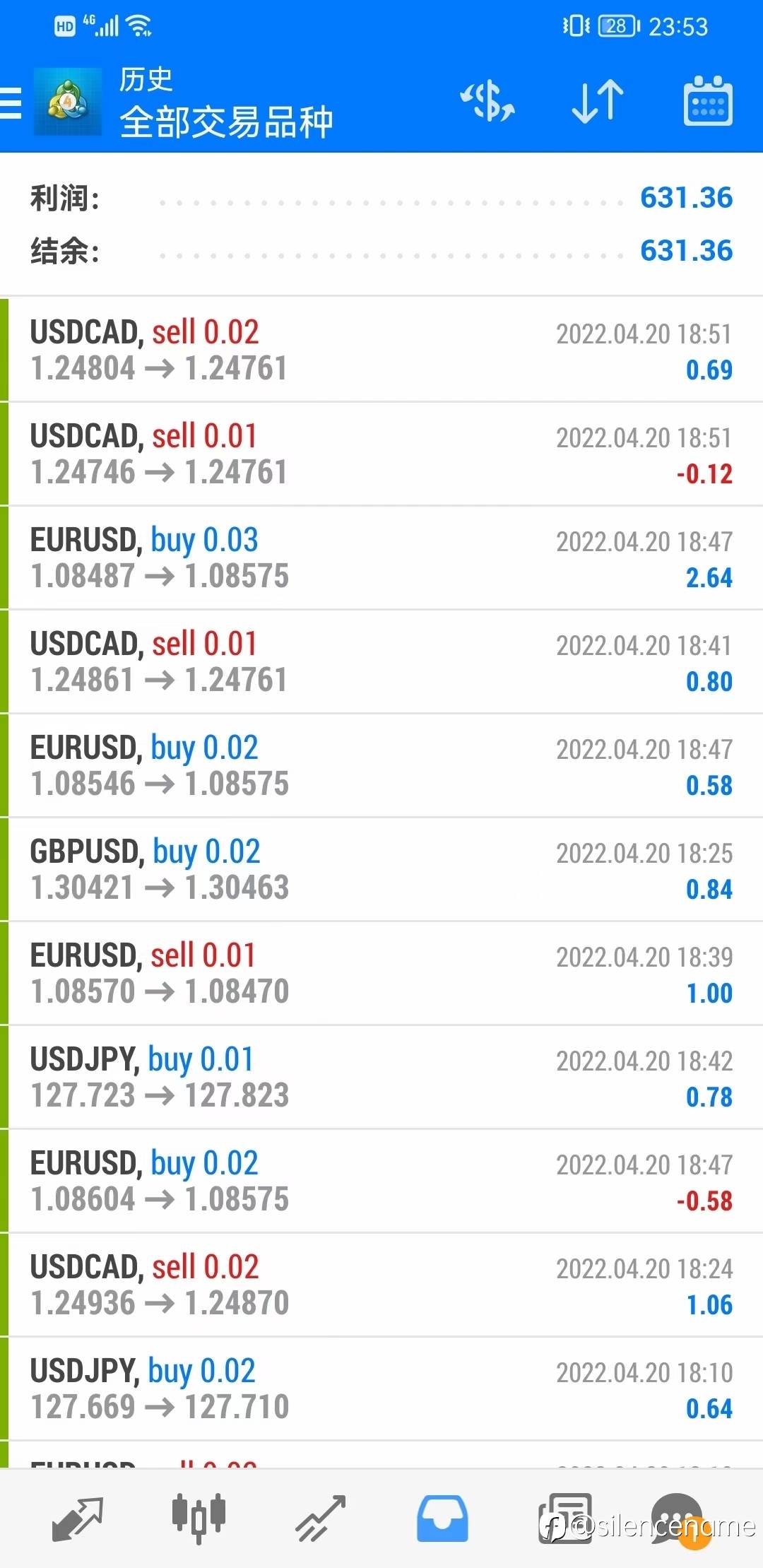The image size is (763, 1568).
Task: Open USDCAD sell 0.02 trade at 1.24804
Action: [x=381, y=350]
